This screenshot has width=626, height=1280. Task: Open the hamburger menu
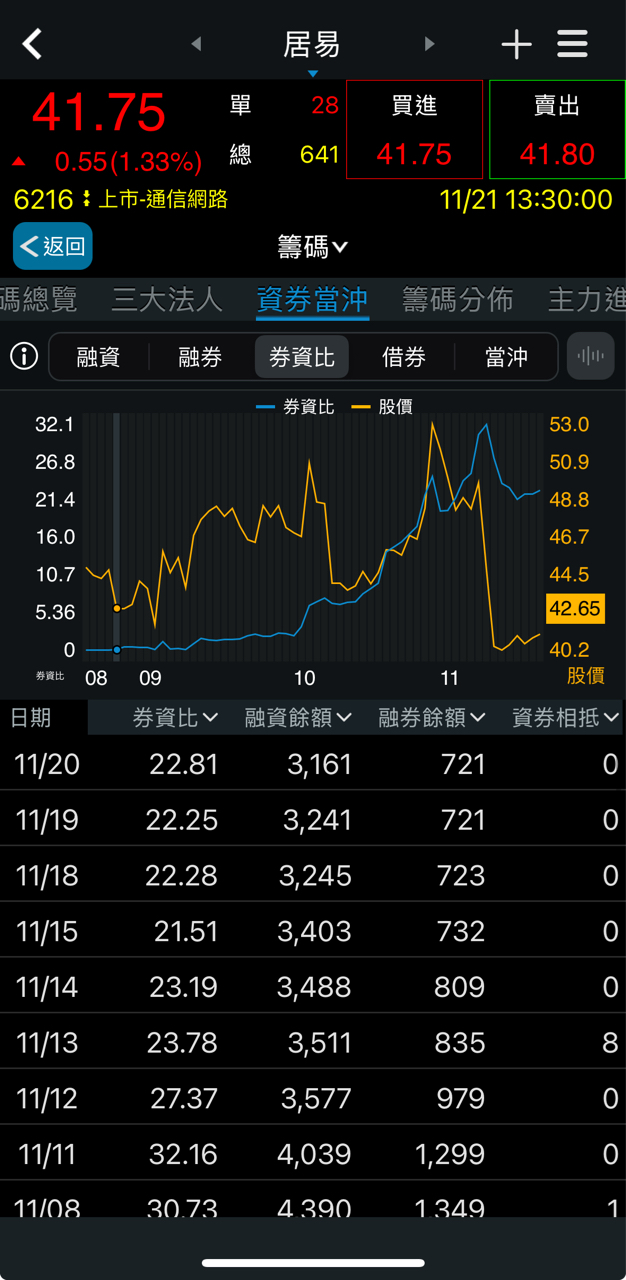[x=572, y=44]
